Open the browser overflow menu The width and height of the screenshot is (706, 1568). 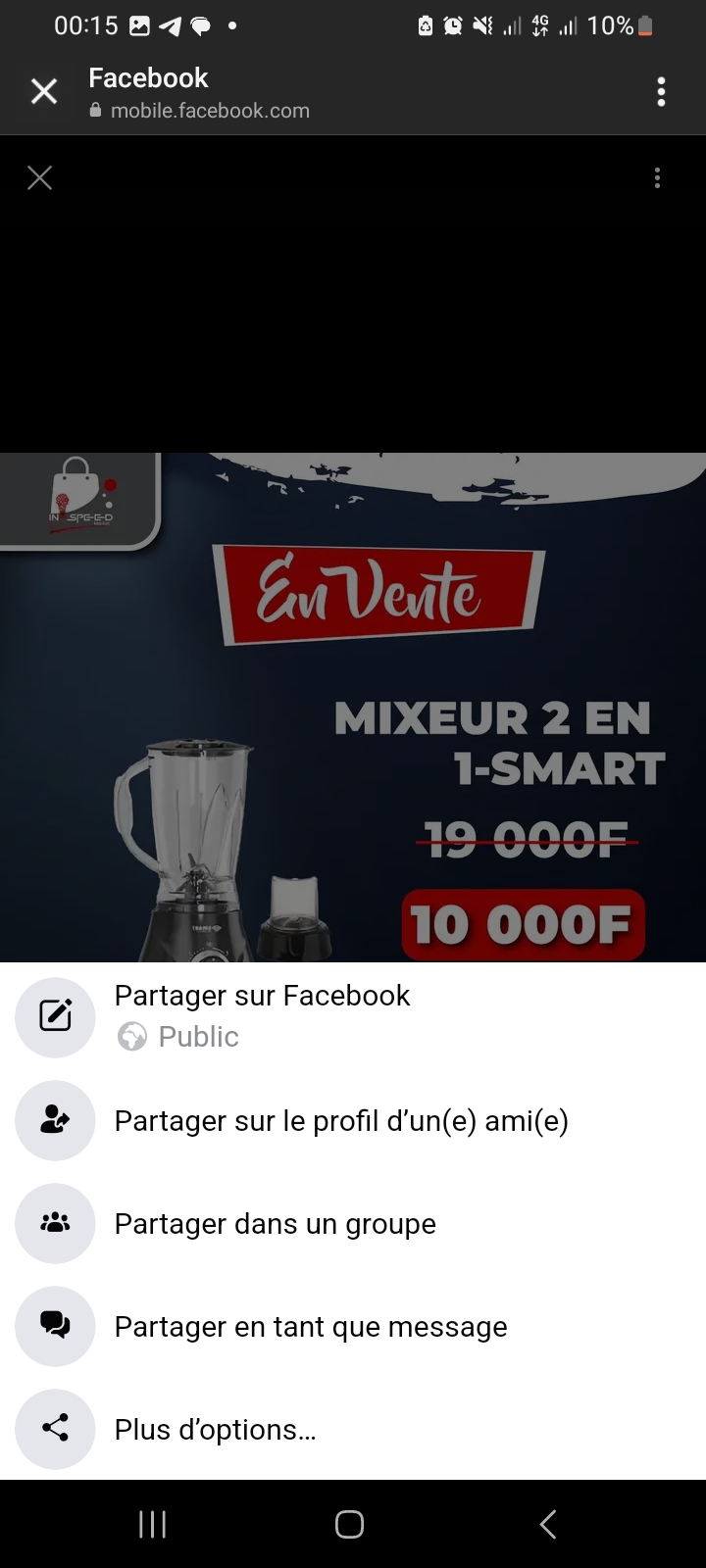click(661, 92)
